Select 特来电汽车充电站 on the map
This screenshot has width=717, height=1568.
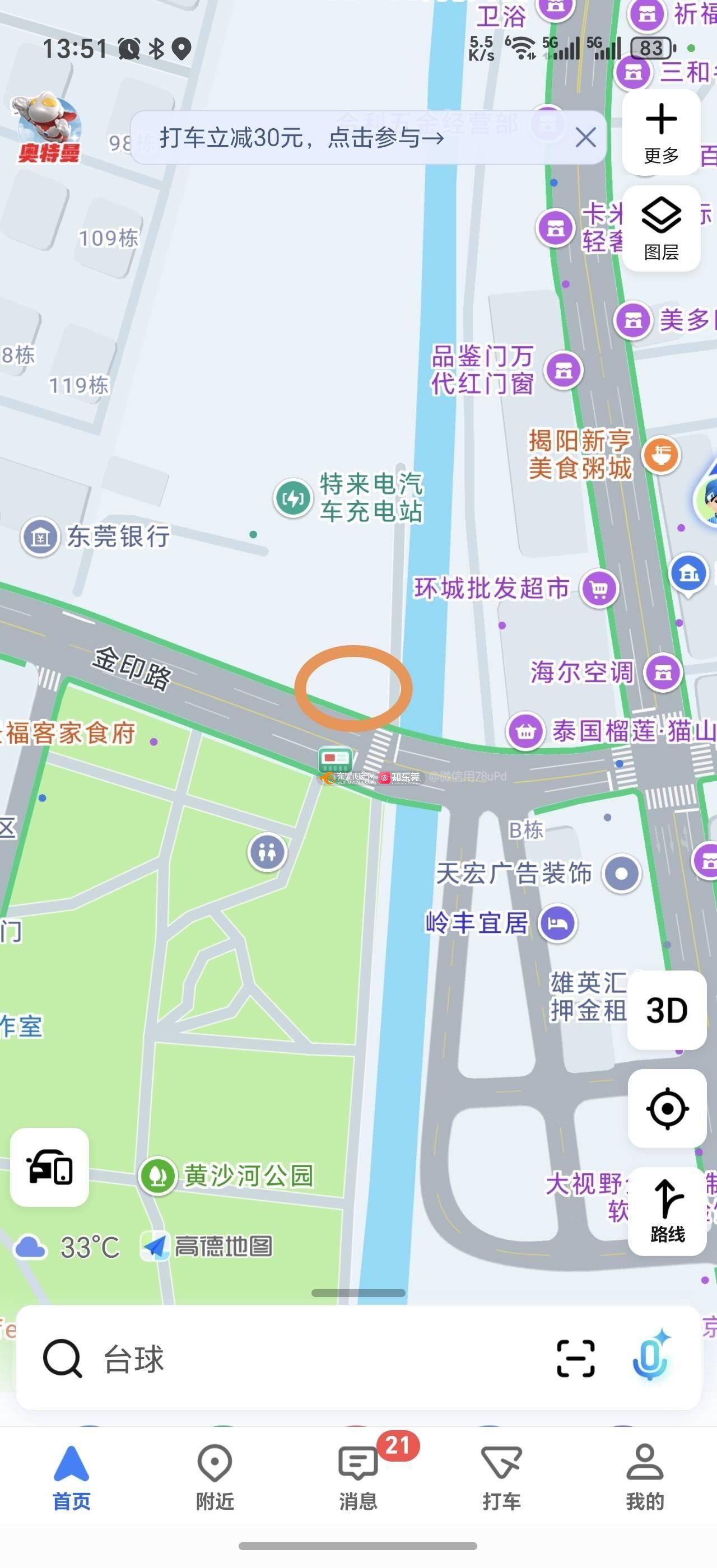pos(350,498)
